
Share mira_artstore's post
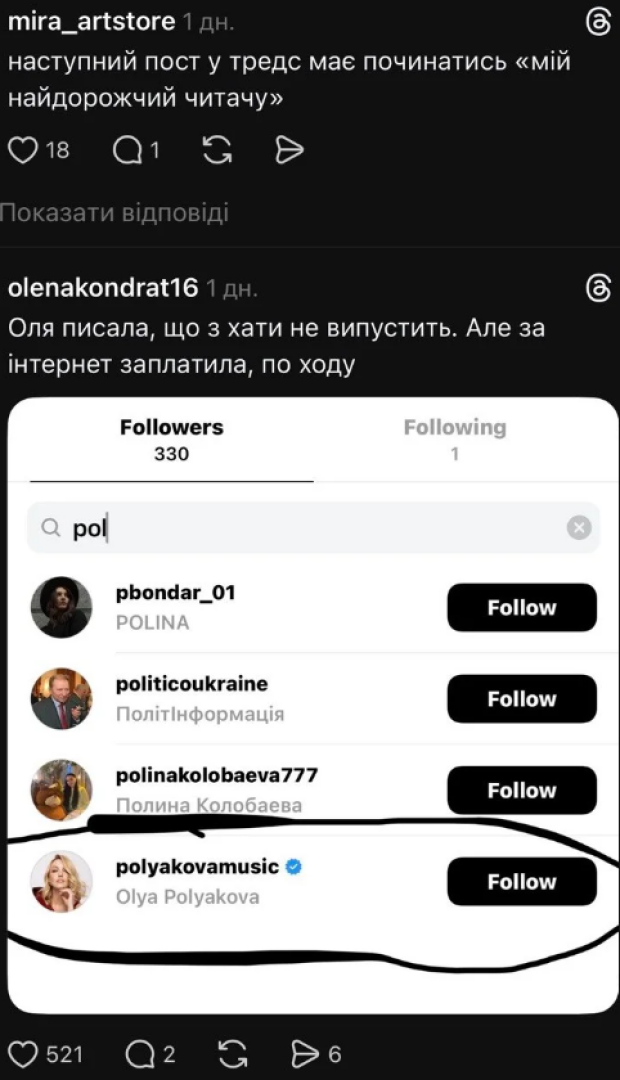(x=288, y=150)
